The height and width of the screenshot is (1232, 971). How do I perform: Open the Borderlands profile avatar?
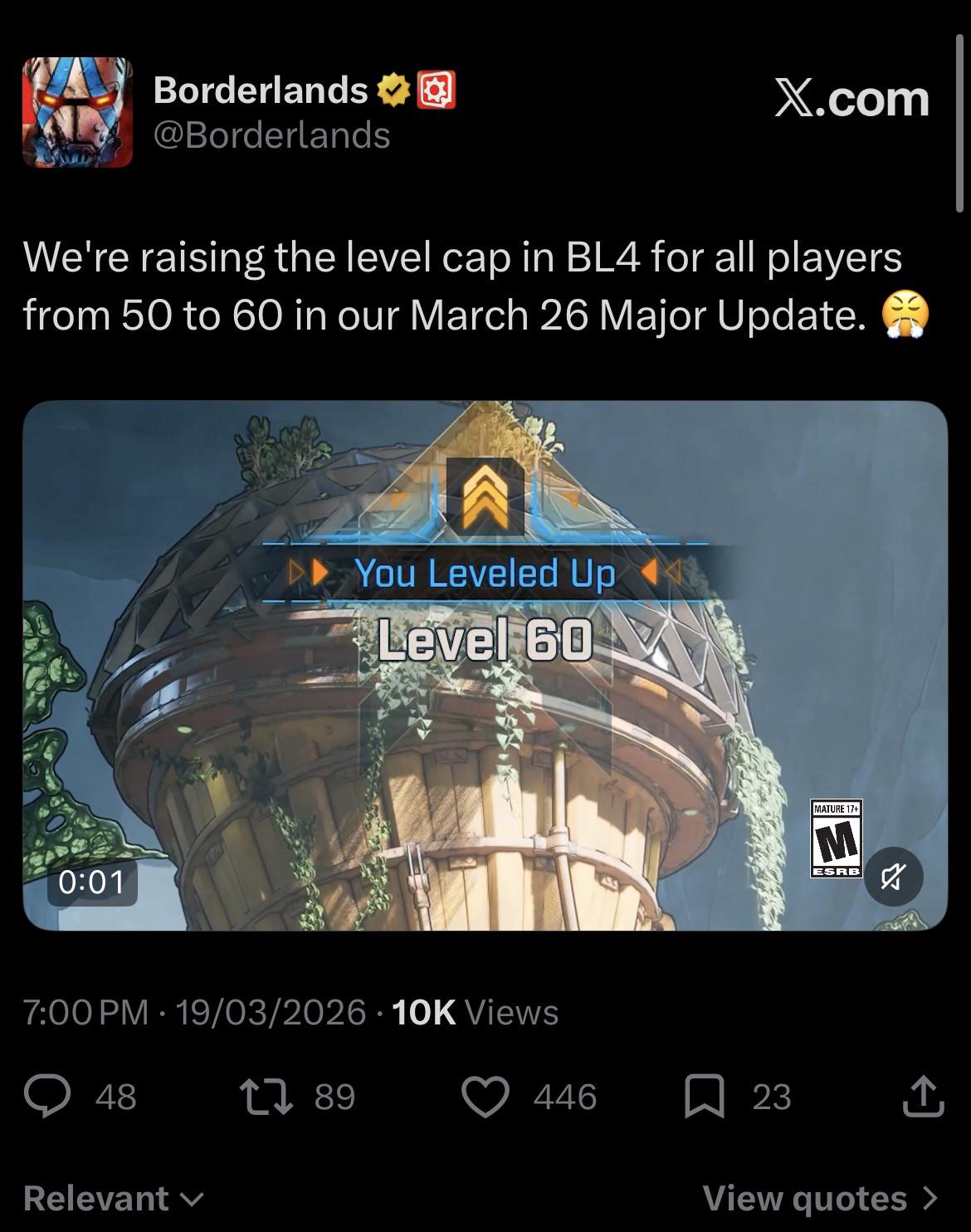(77, 112)
